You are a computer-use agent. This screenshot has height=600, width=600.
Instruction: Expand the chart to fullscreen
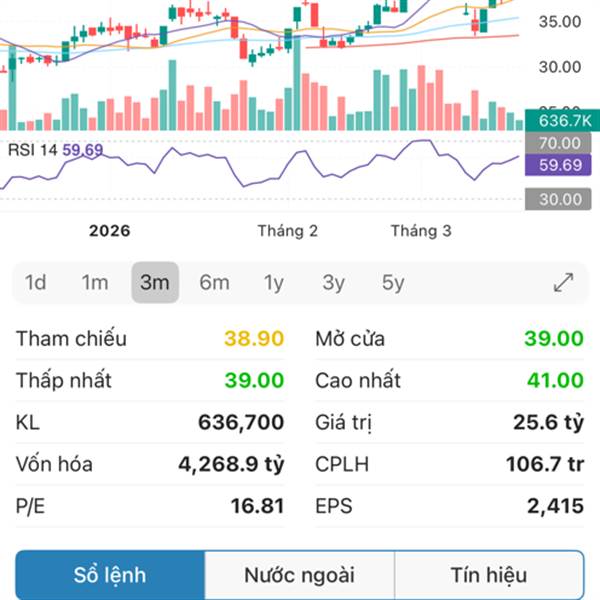(564, 283)
